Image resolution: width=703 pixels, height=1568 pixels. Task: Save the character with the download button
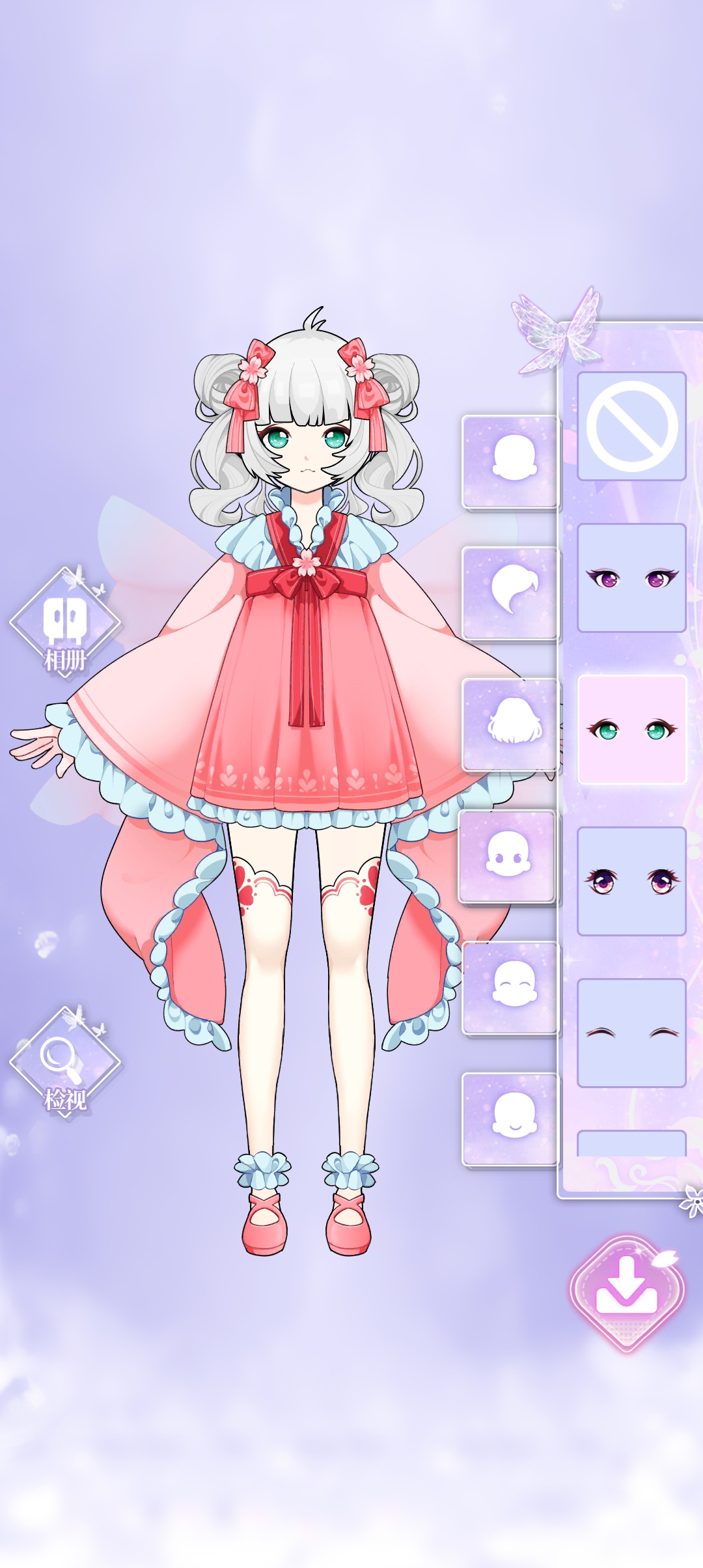pyautogui.click(x=627, y=1292)
